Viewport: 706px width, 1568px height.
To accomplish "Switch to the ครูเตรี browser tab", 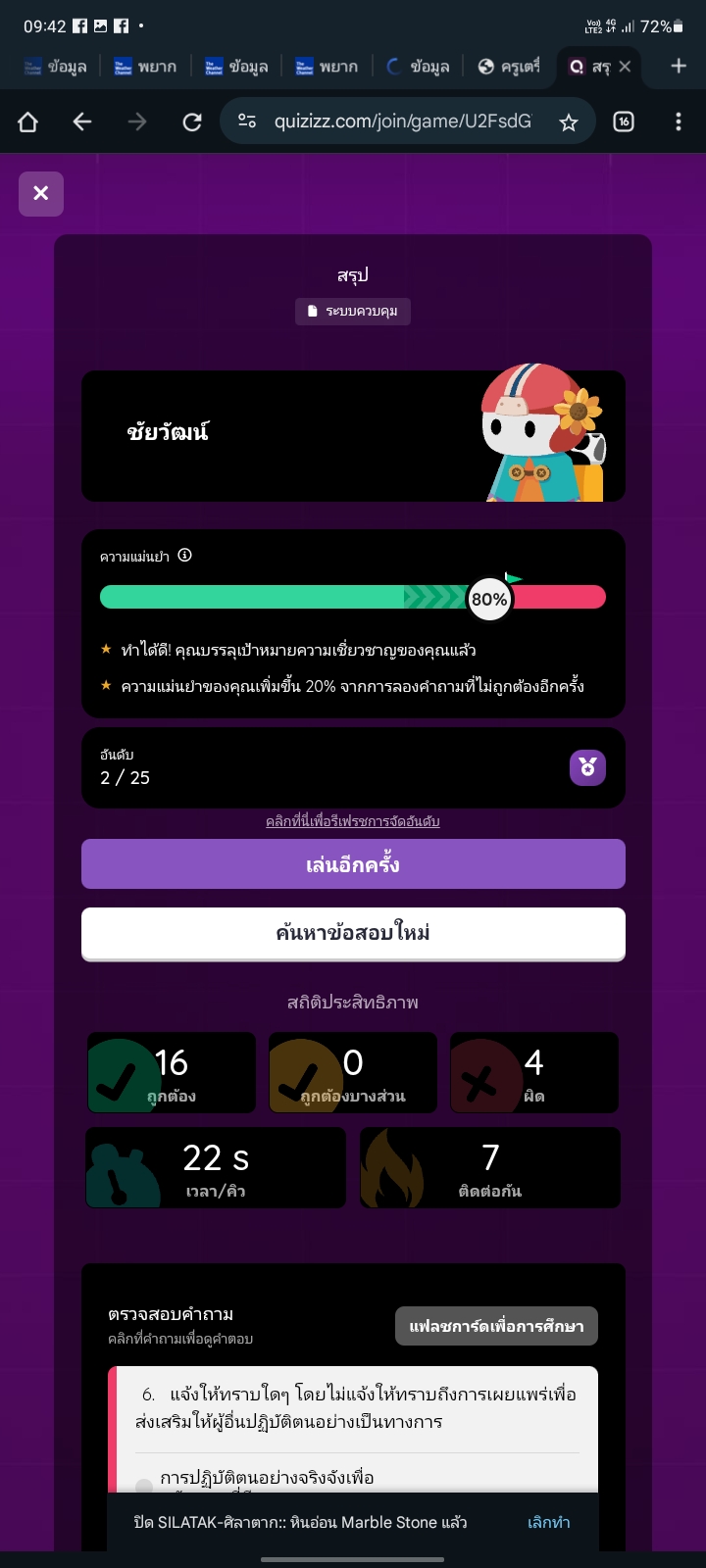I will coord(510,67).
